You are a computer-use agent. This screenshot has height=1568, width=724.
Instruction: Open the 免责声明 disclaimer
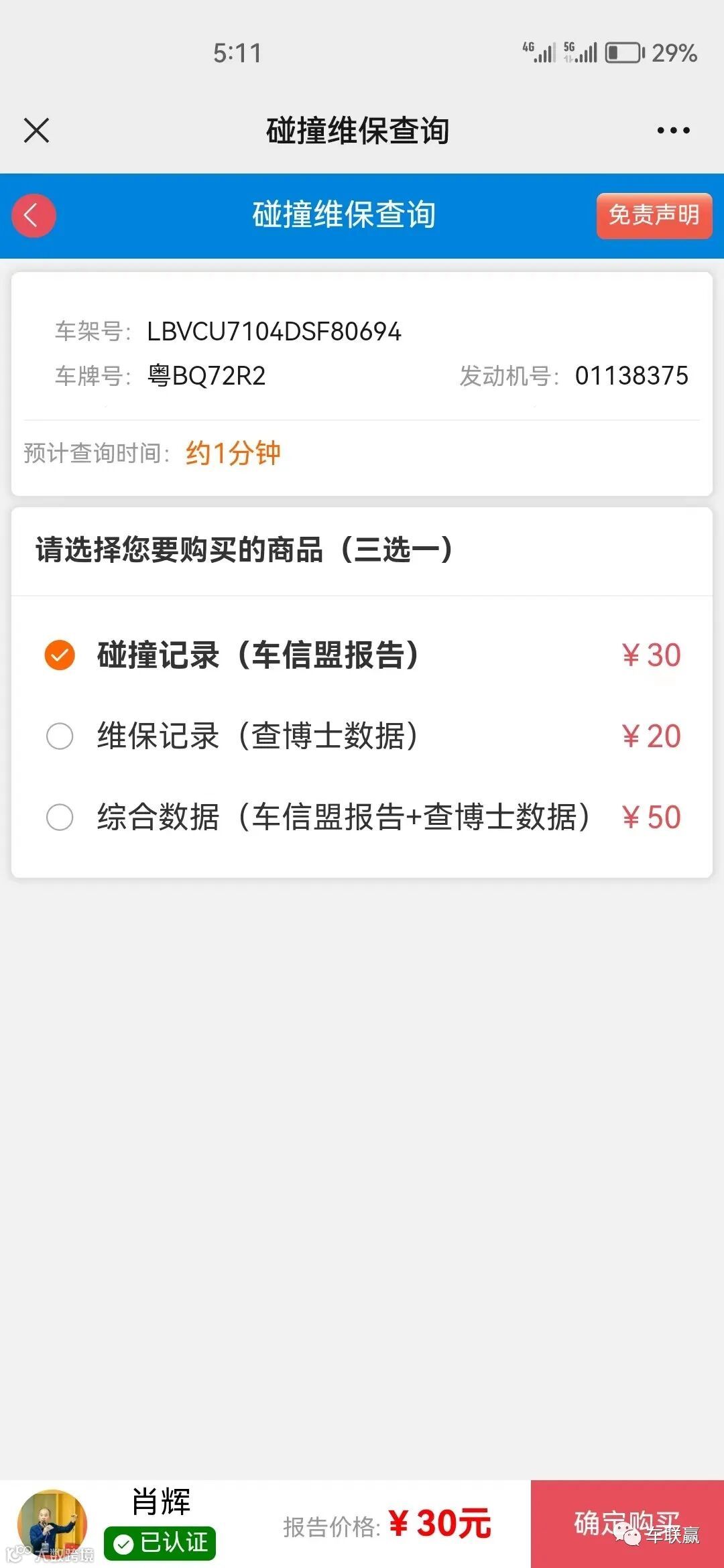click(x=654, y=216)
